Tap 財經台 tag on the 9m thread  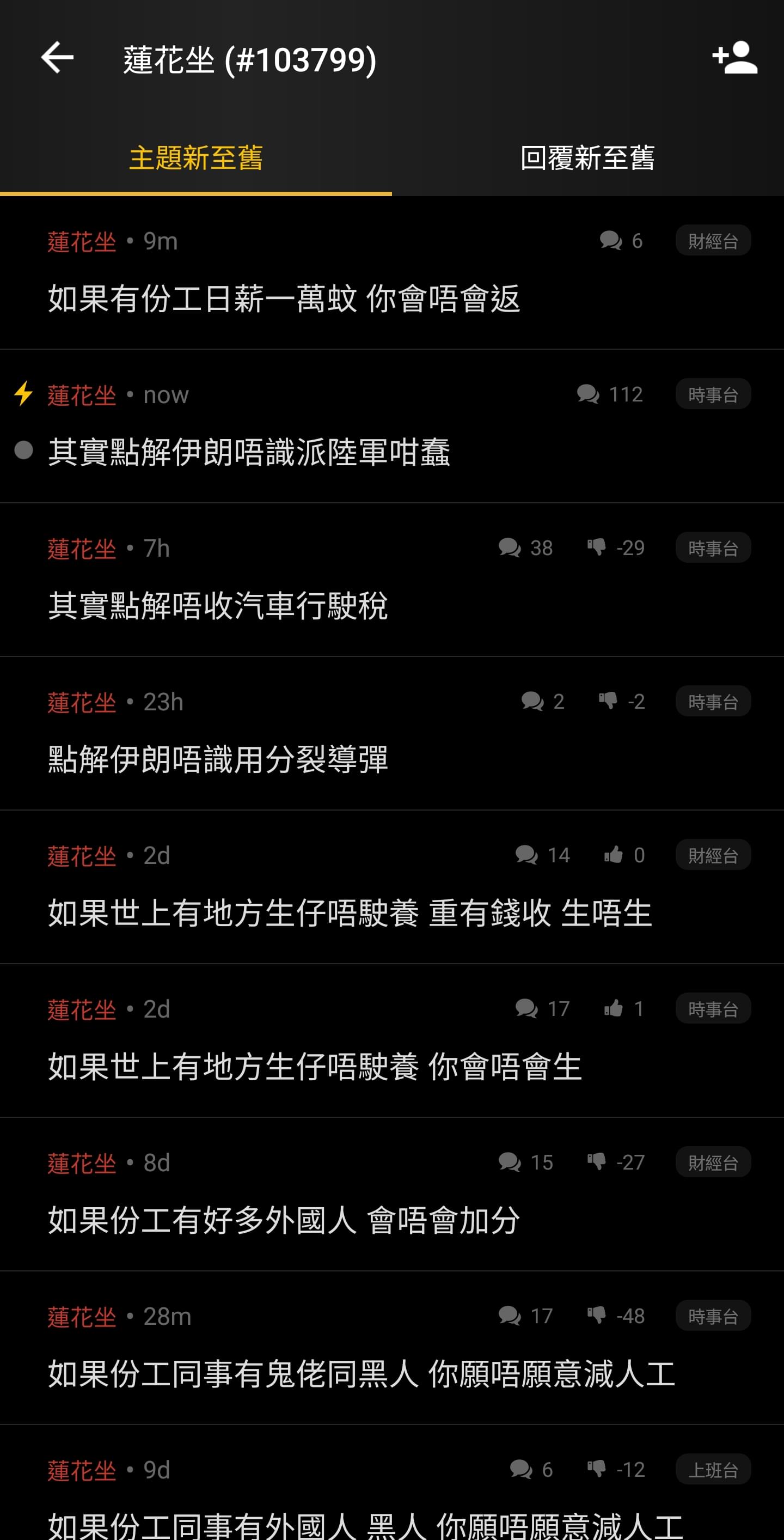713,240
